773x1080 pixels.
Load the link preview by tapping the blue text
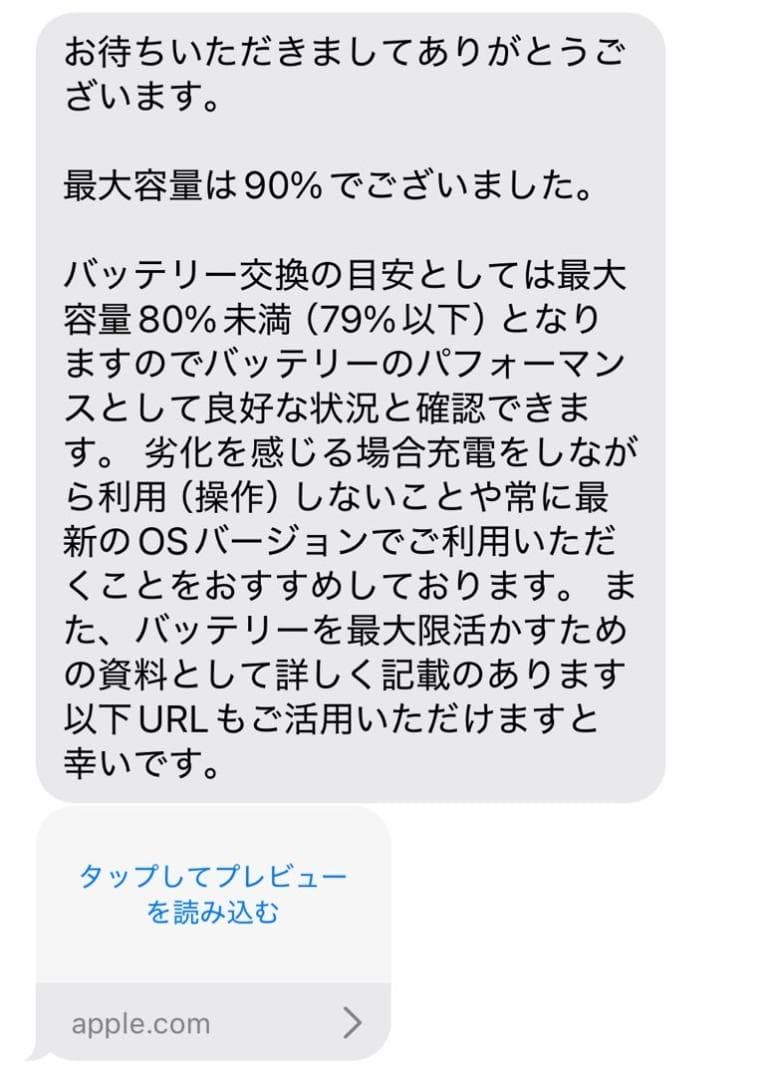(212, 892)
